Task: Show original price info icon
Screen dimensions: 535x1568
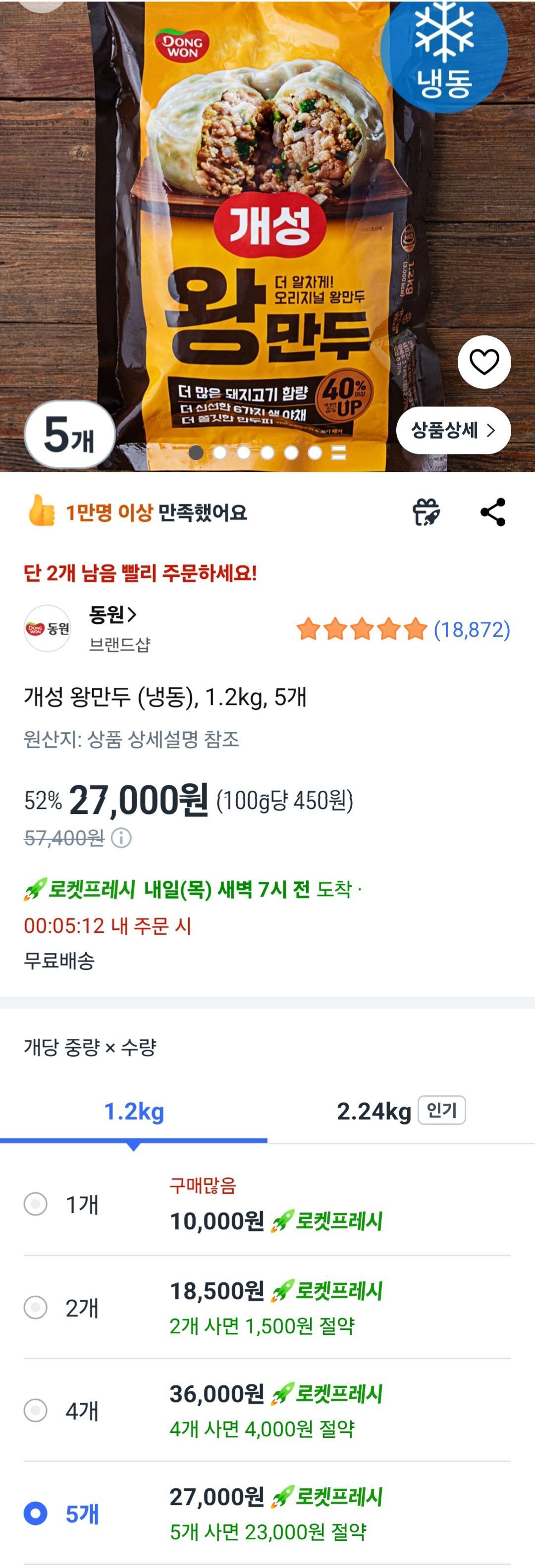Action: coord(121,838)
